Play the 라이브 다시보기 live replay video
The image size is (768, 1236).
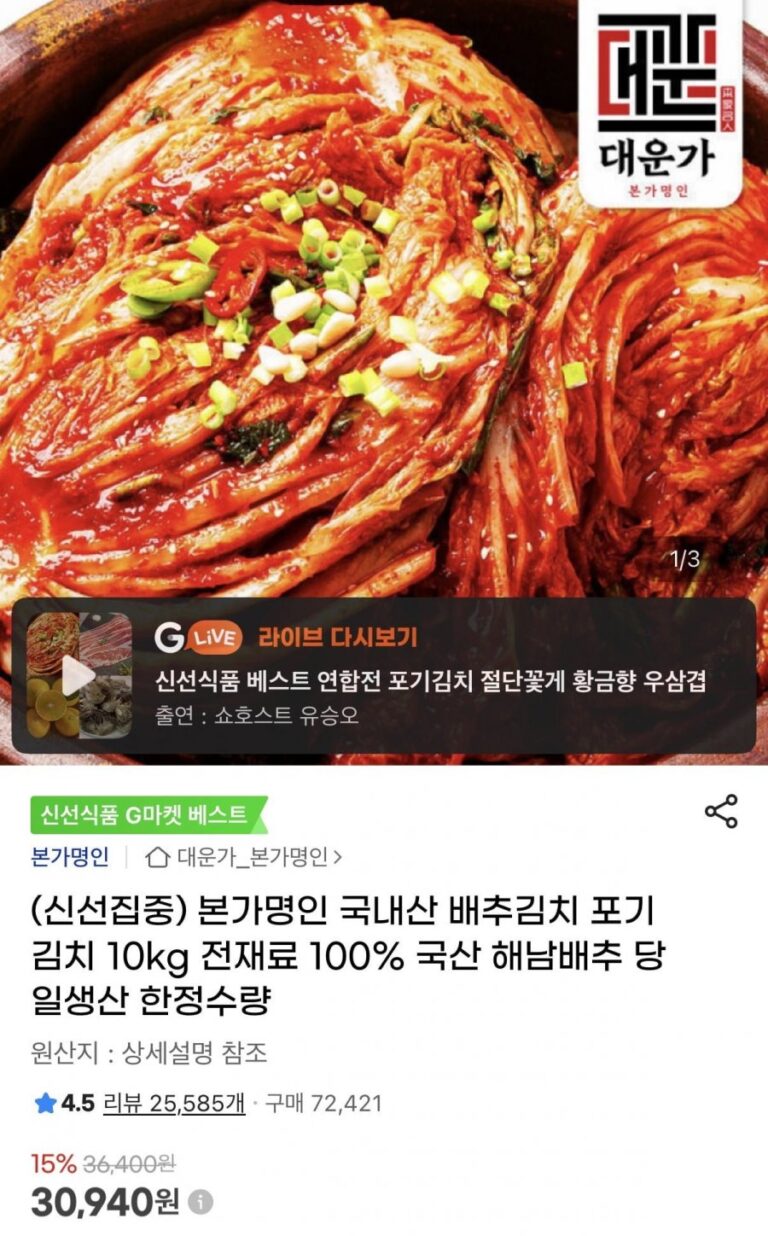(79, 676)
